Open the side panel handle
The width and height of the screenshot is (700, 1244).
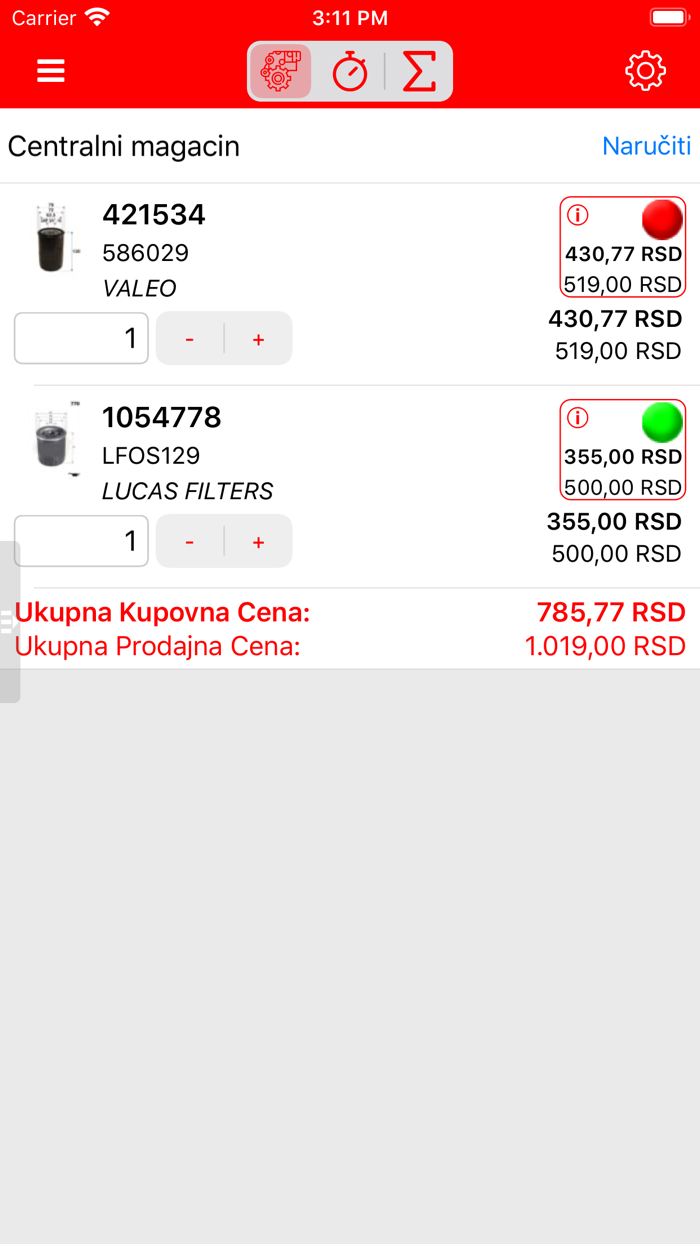[x=9, y=621]
